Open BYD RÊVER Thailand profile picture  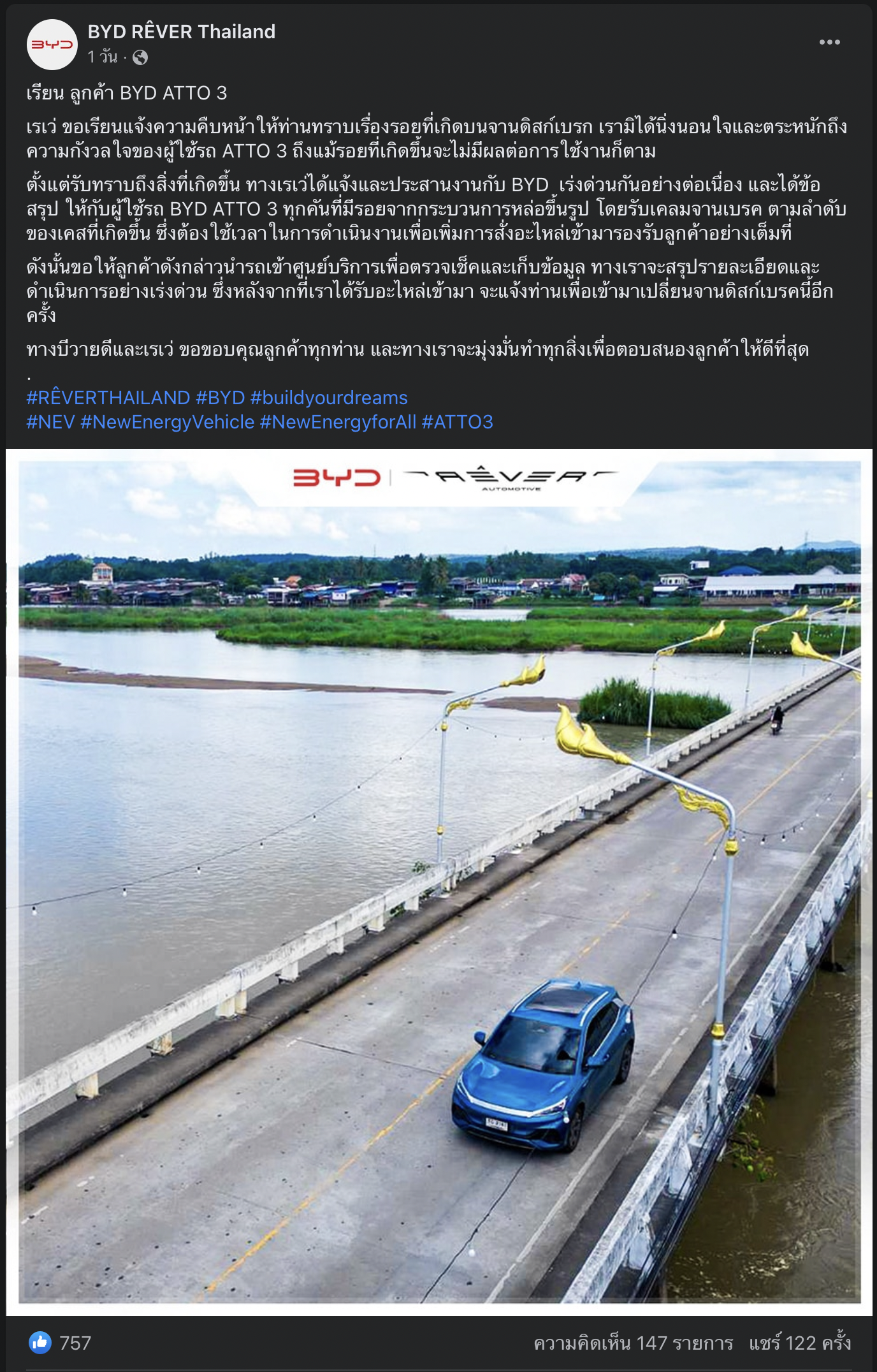pyautogui.click(x=52, y=45)
